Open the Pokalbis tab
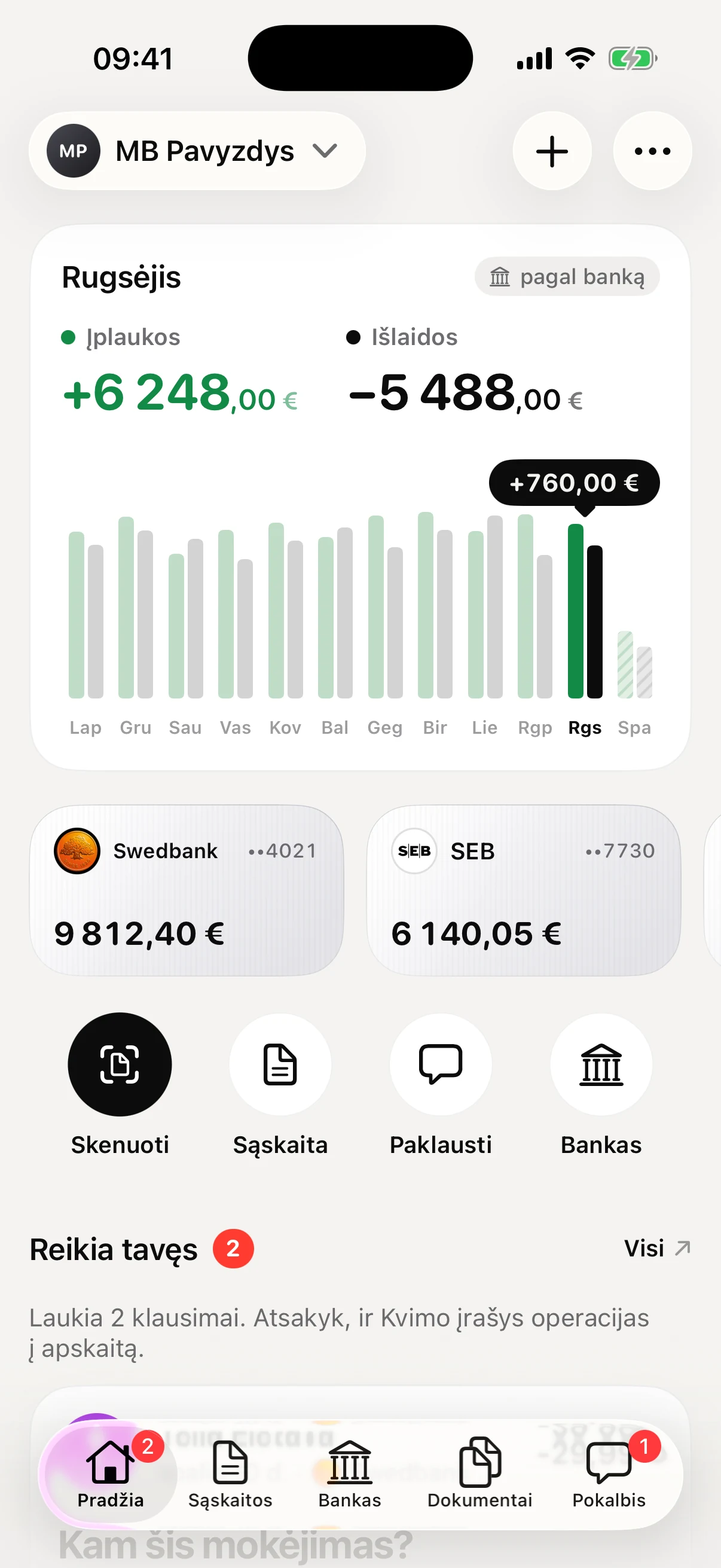721x1568 pixels. pyautogui.click(x=609, y=1474)
